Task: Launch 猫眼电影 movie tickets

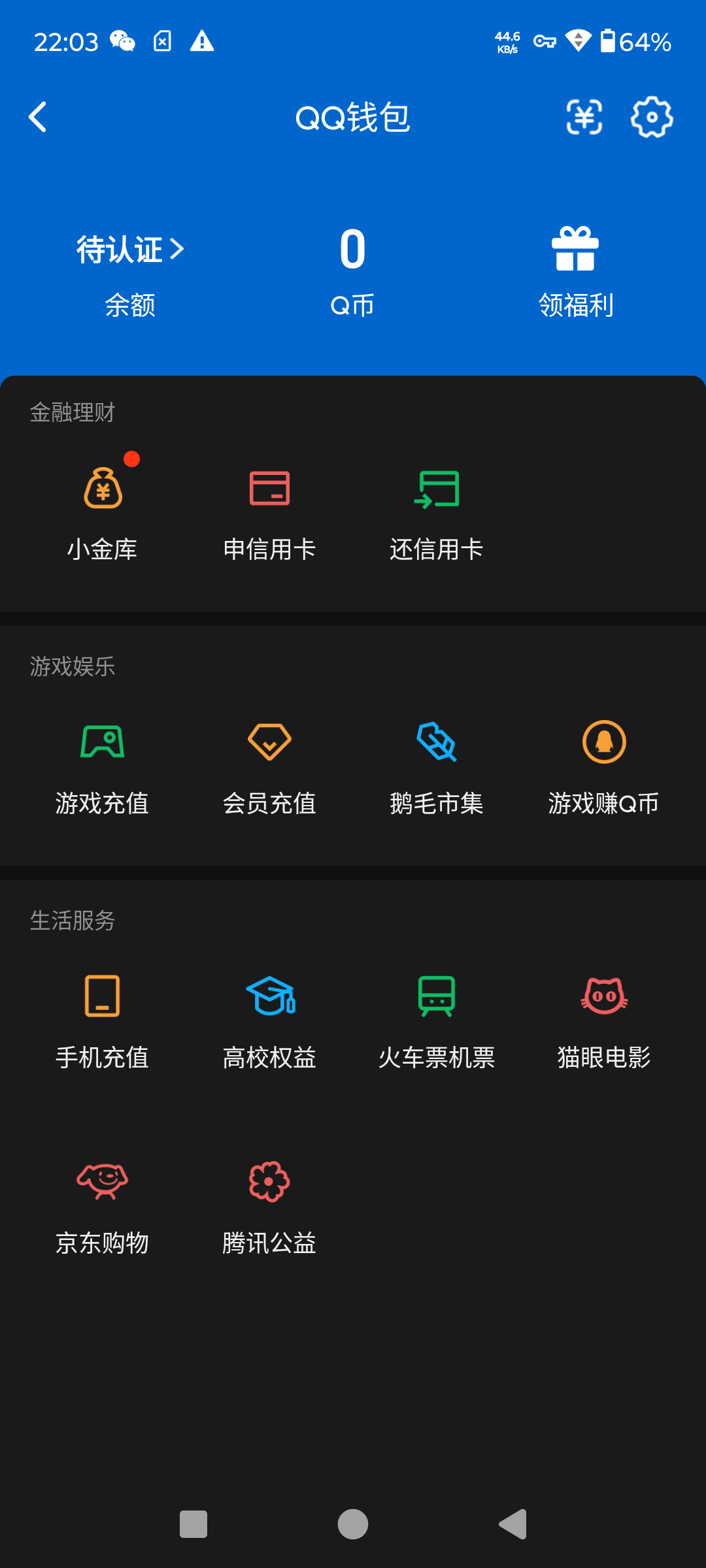Action: point(603,1019)
